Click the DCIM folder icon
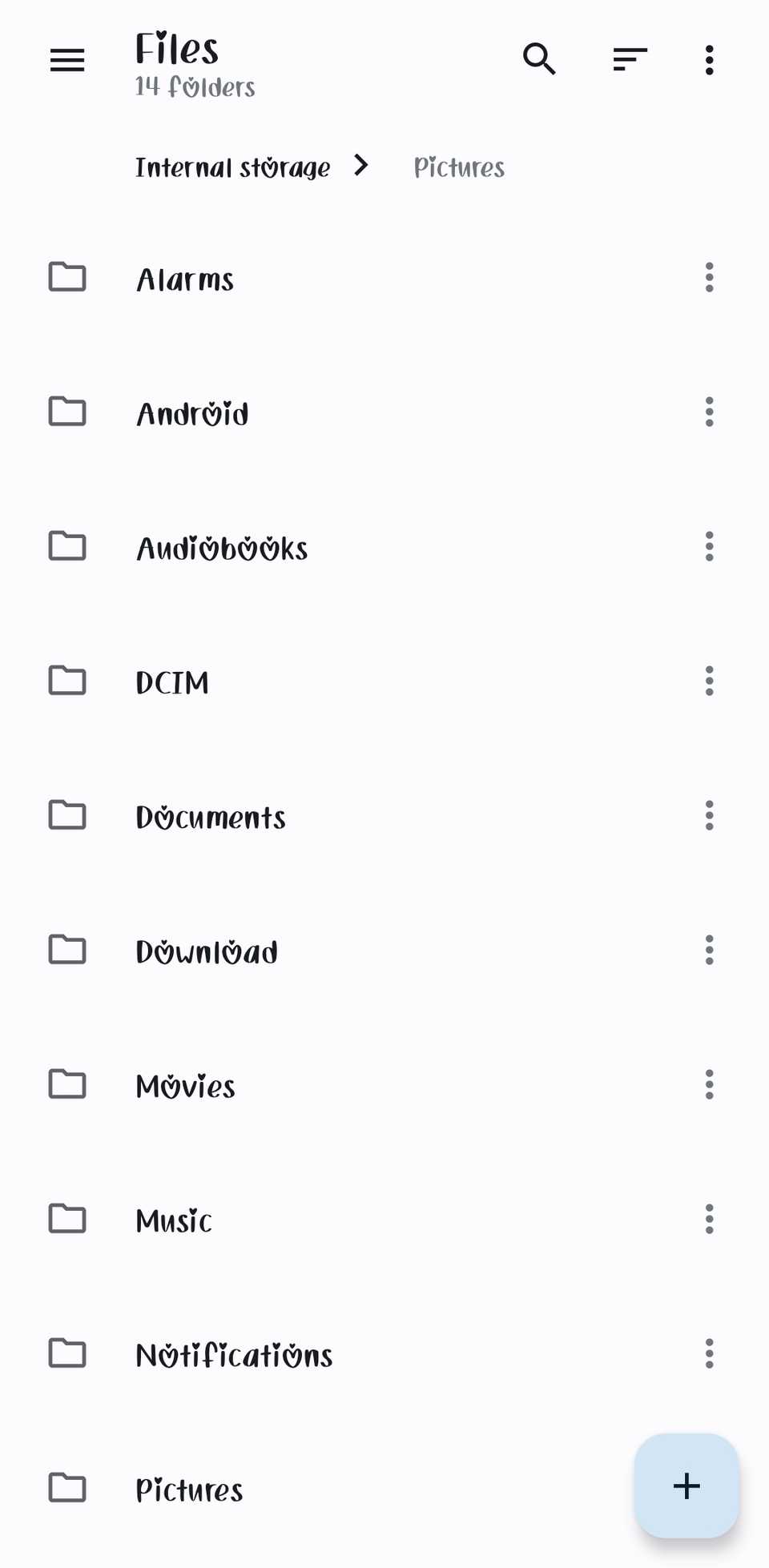Image resolution: width=769 pixels, height=1568 pixels. (67, 681)
